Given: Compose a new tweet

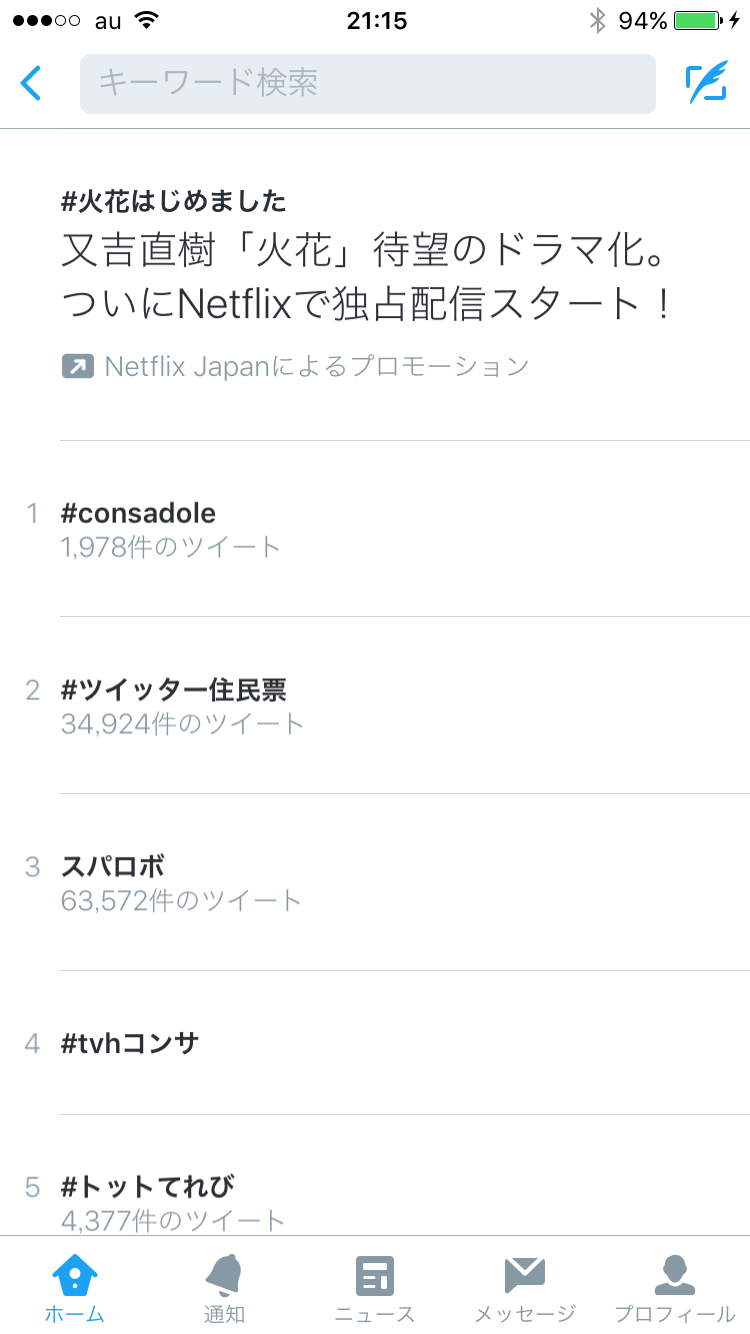Looking at the screenshot, I should [x=706, y=83].
